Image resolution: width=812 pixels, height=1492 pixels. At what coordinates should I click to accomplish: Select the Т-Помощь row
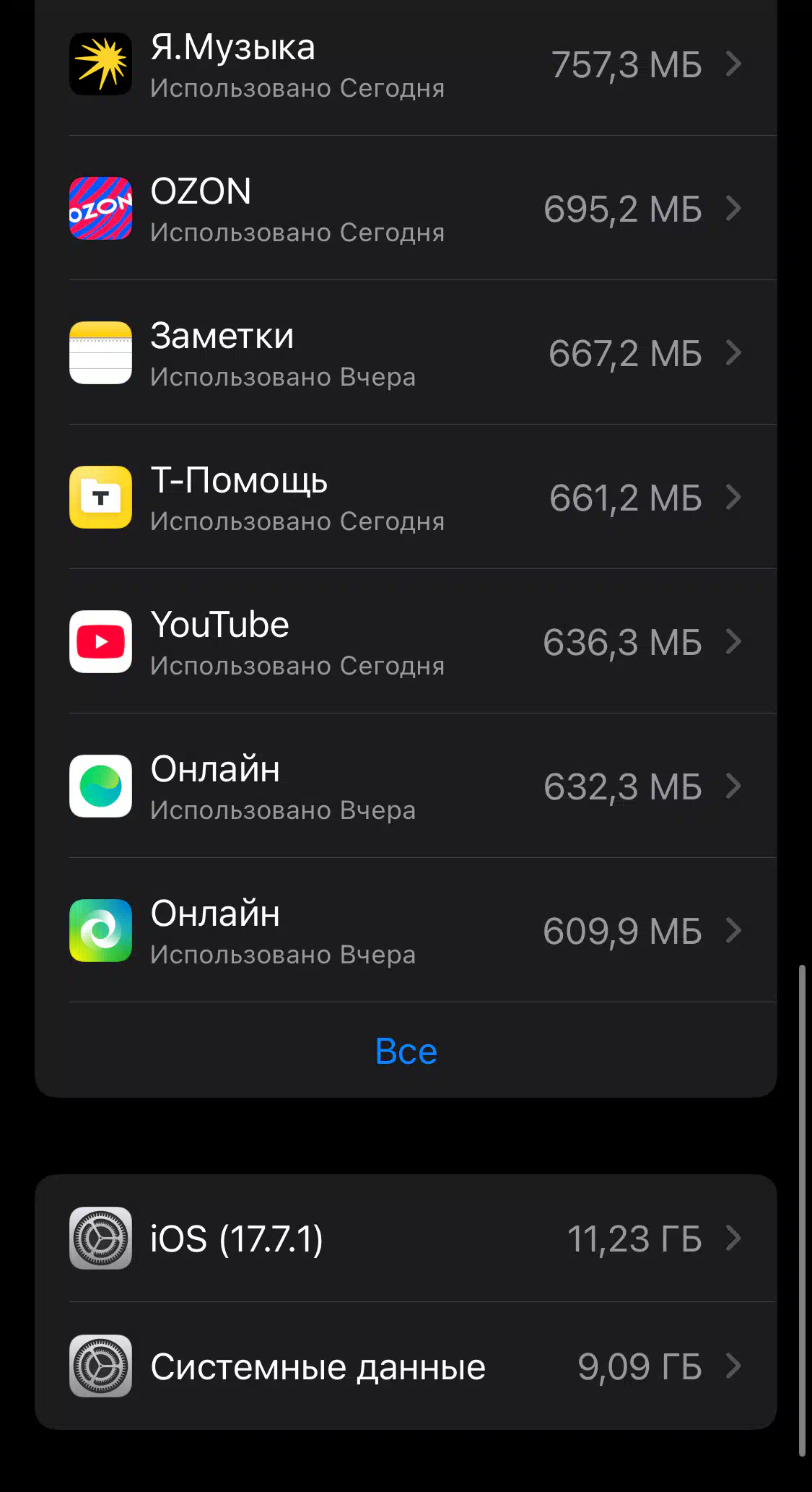406,497
